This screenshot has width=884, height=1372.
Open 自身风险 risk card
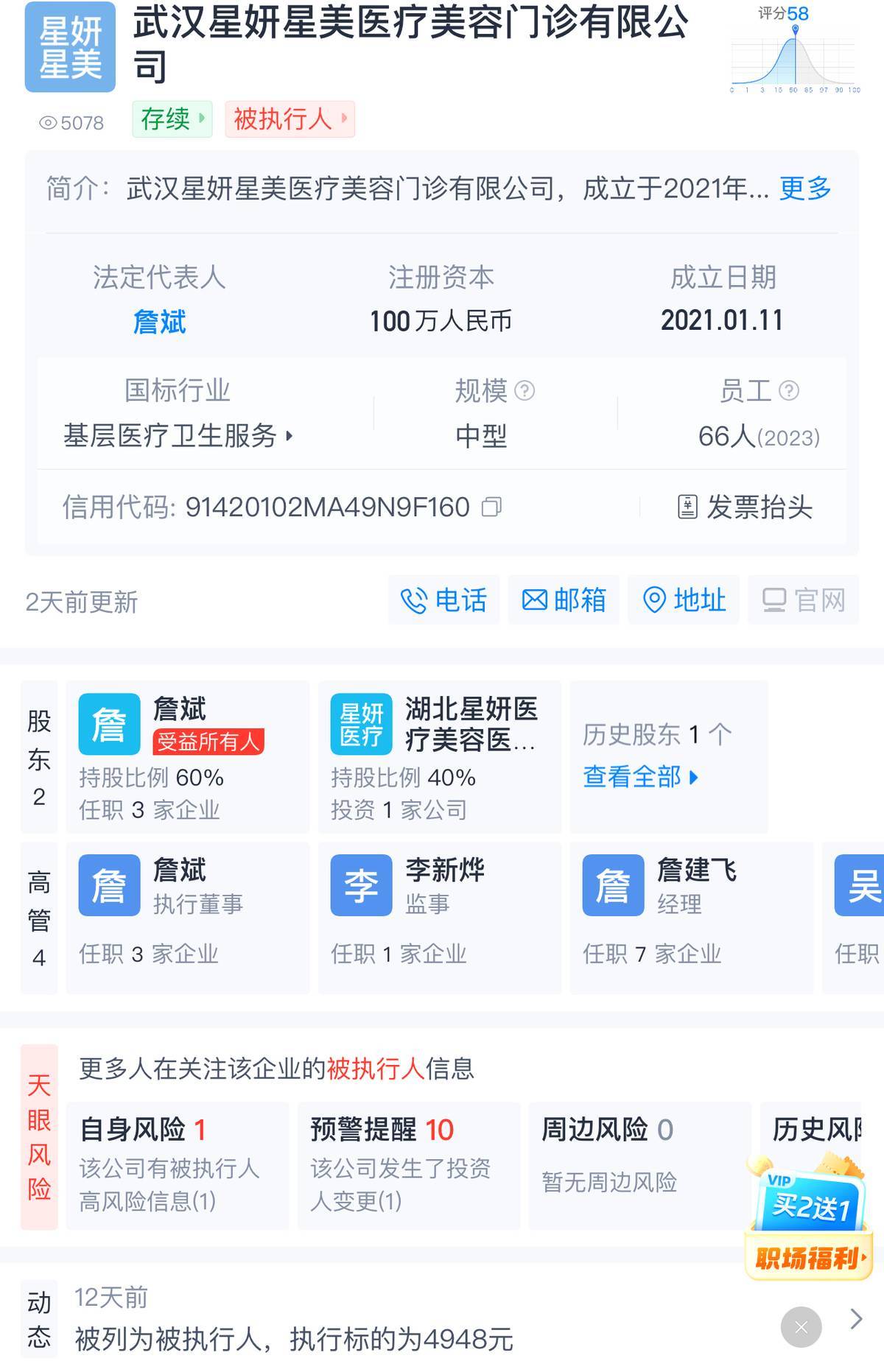[x=177, y=1165]
